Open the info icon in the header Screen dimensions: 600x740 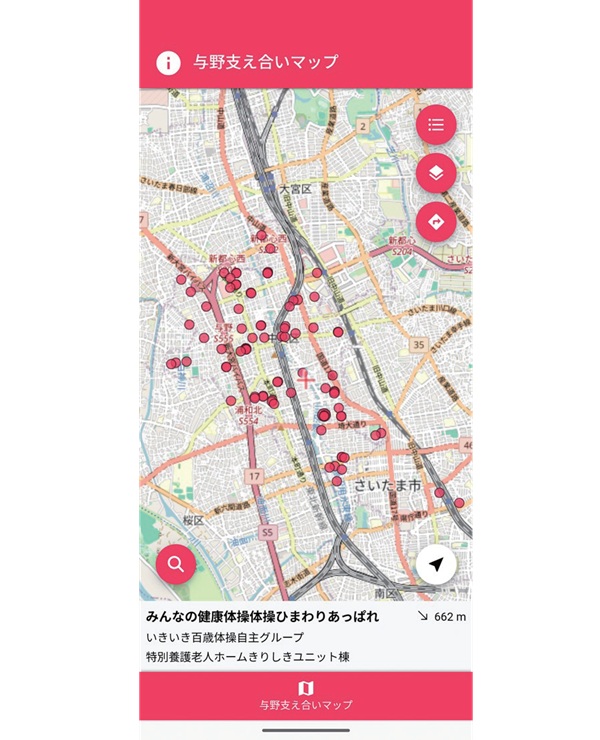168,62
